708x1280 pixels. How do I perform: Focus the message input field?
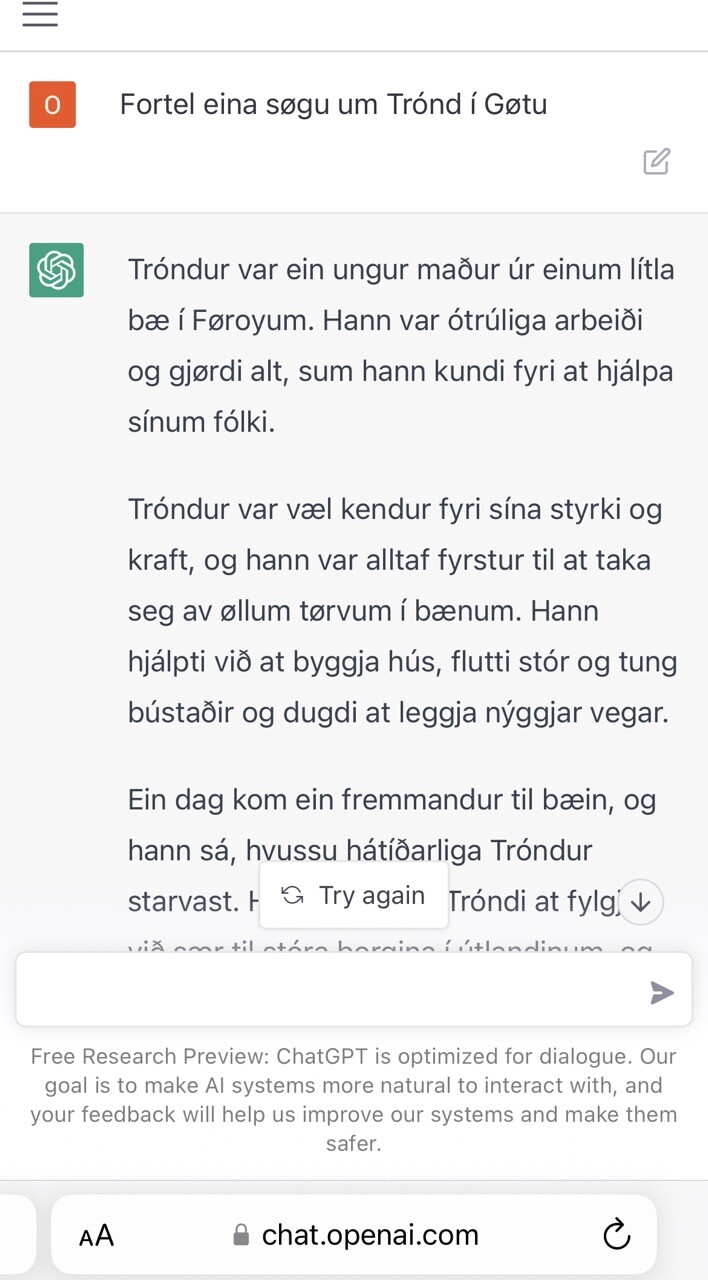click(x=330, y=990)
